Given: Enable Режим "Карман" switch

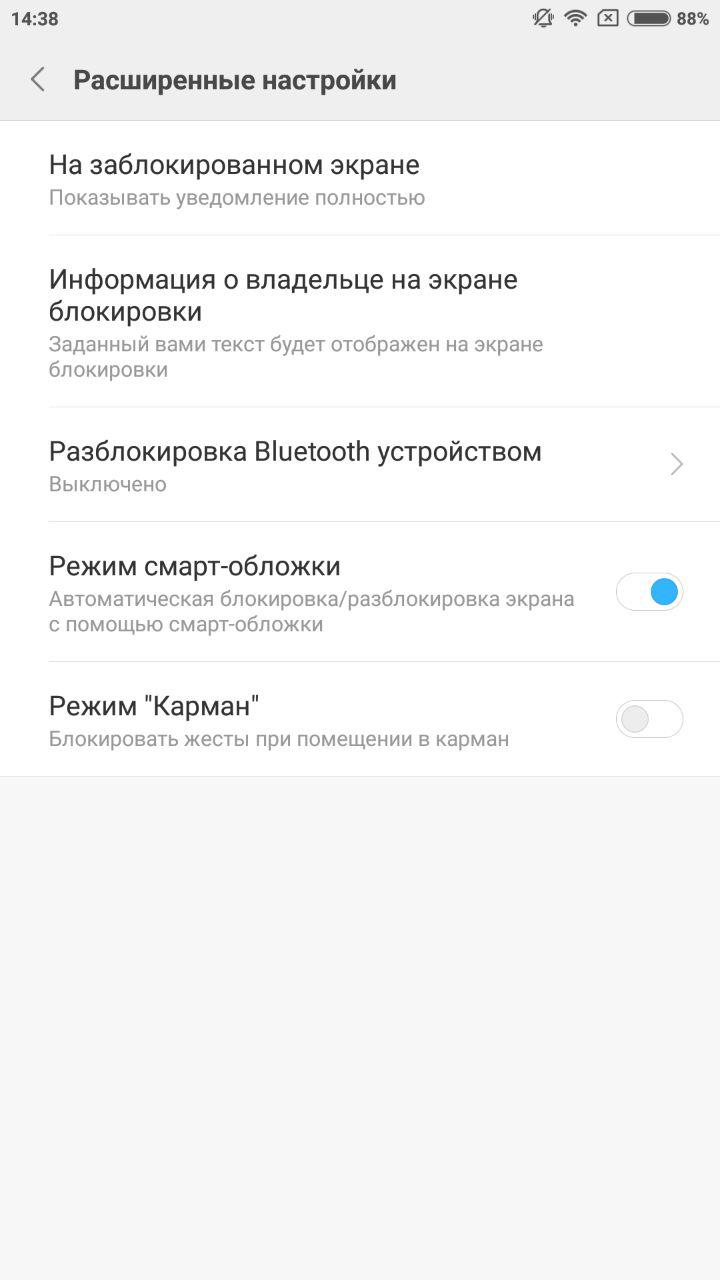Looking at the screenshot, I should coord(649,719).
